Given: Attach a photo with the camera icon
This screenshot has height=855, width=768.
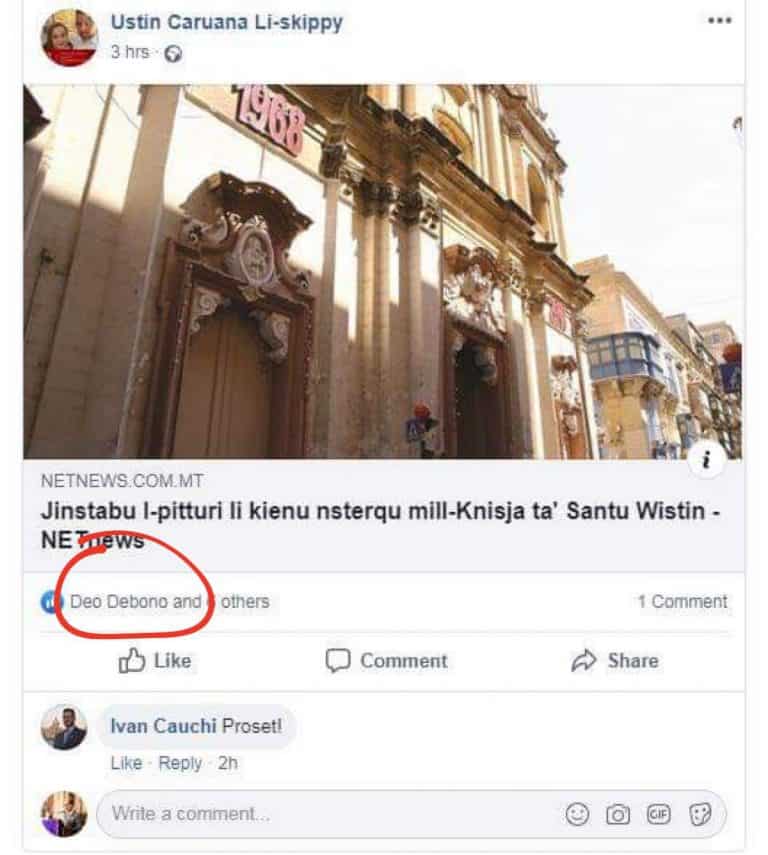Looking at the screenshot, I should point(618,814).
